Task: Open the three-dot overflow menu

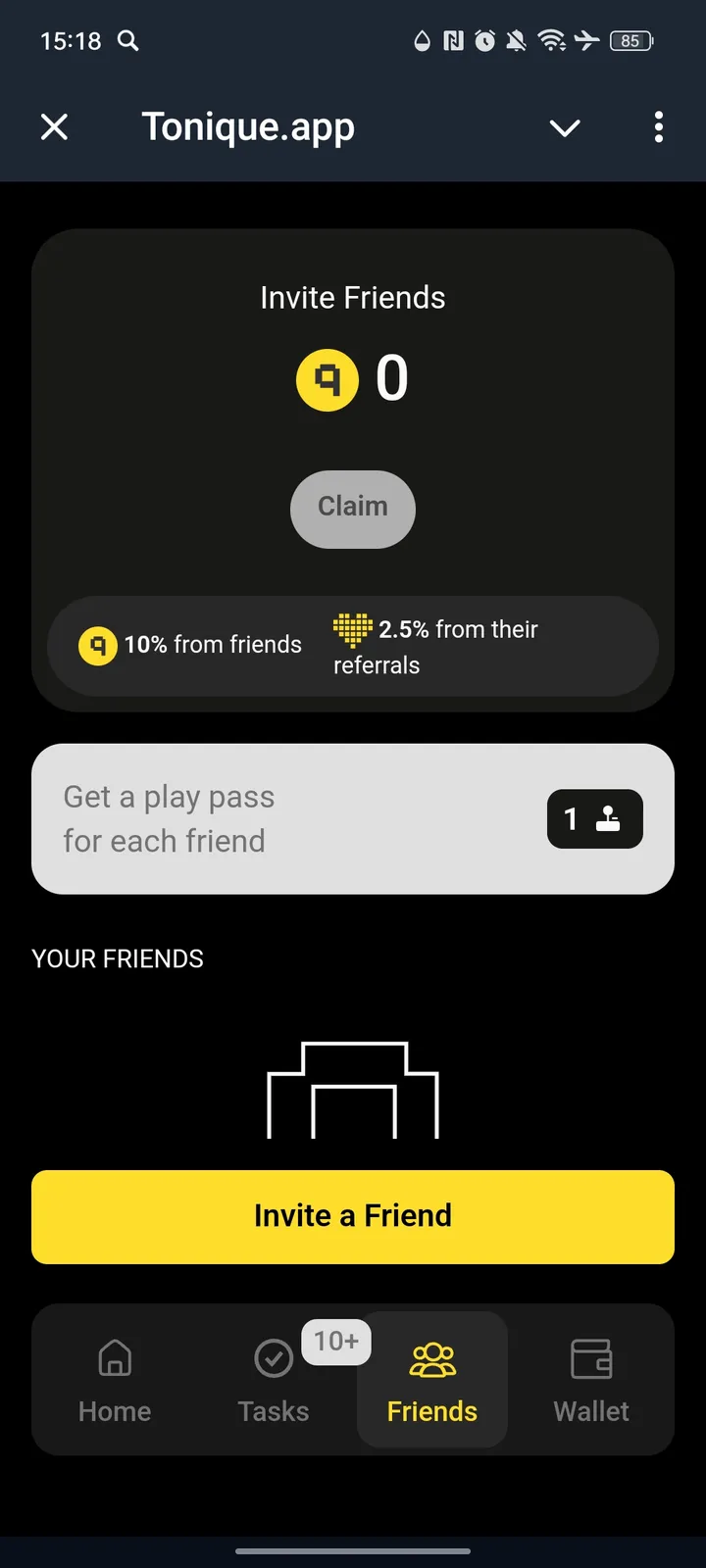Action: tap(659, 127)
